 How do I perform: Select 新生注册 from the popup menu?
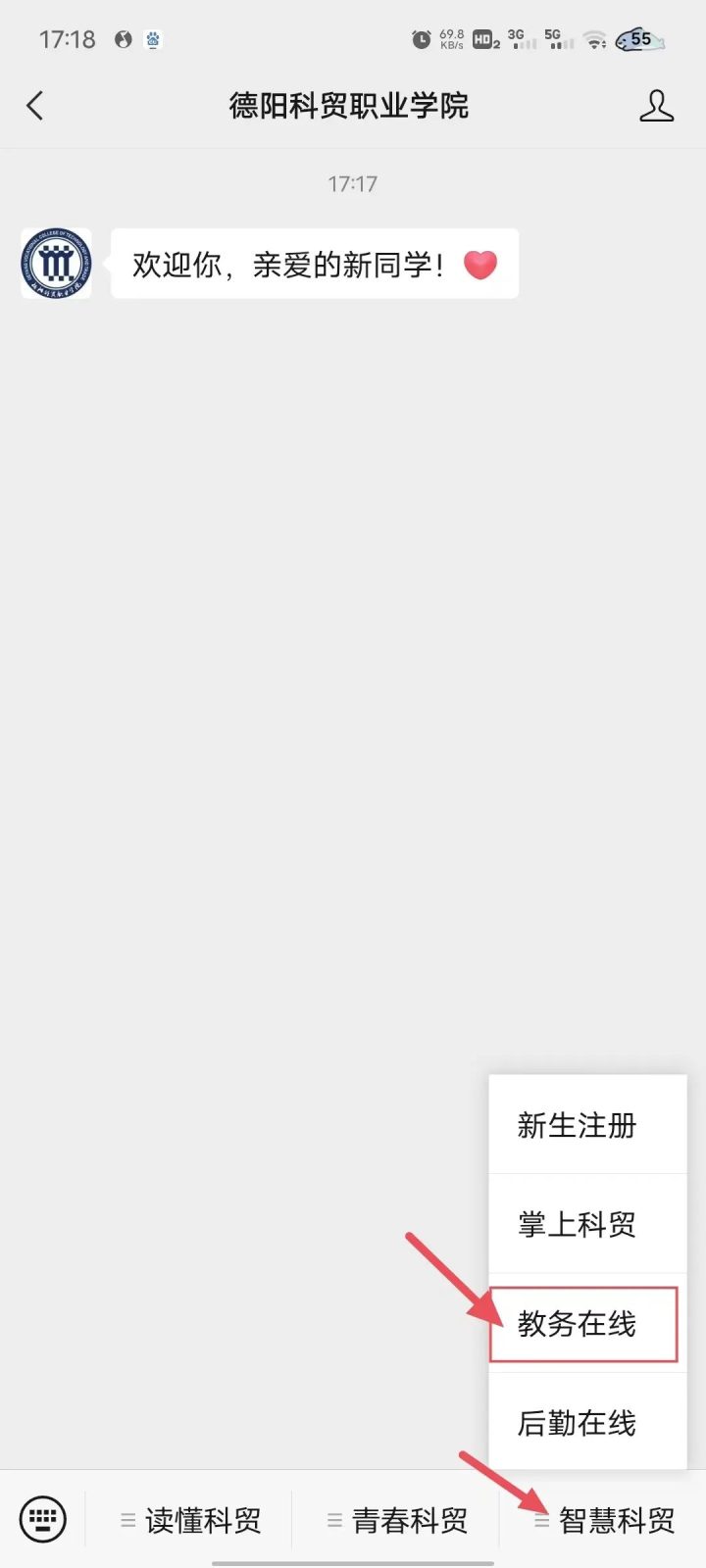[587, 1125]
